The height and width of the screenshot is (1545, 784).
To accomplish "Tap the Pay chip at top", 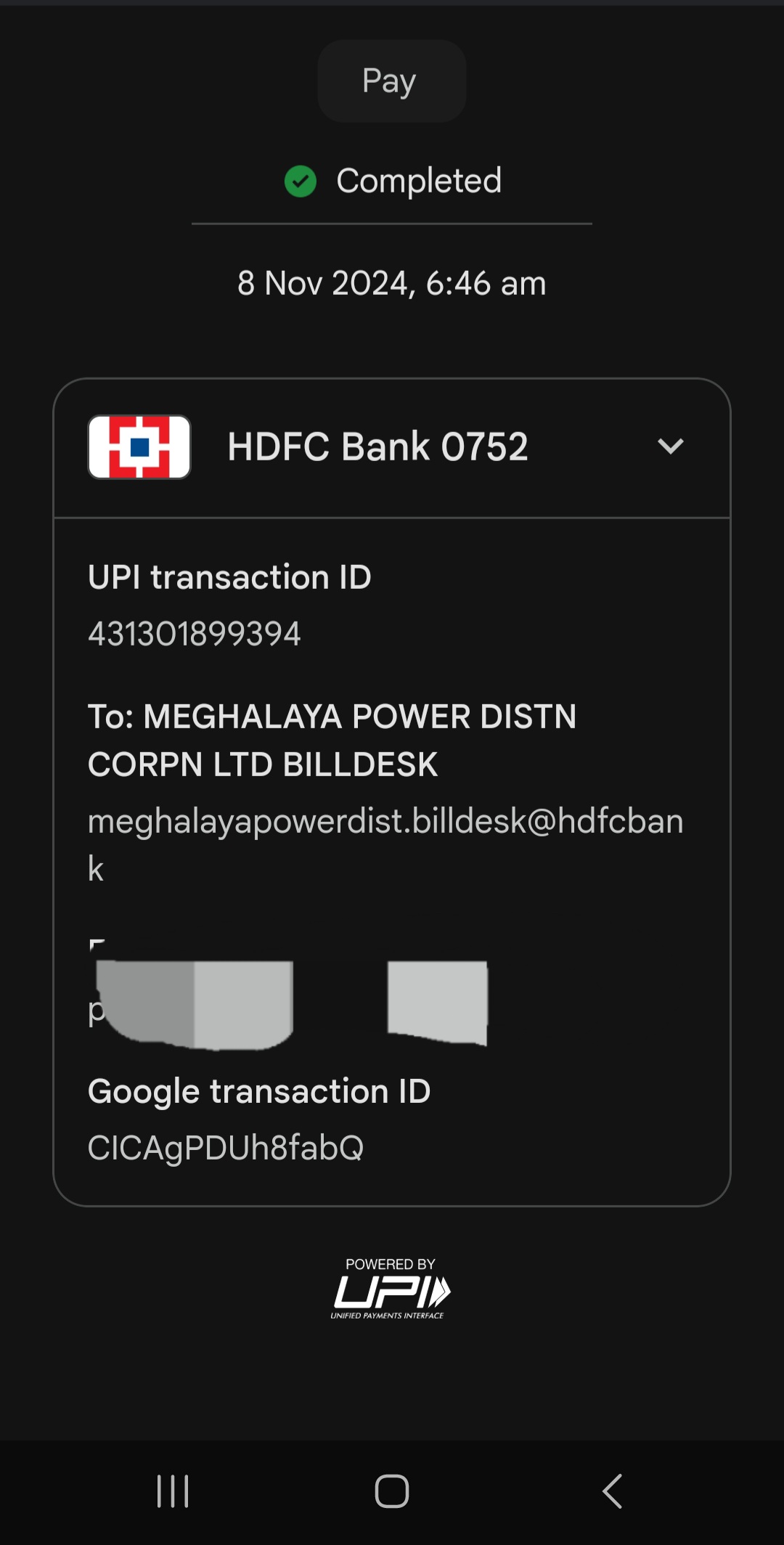I will click(391, 81).
